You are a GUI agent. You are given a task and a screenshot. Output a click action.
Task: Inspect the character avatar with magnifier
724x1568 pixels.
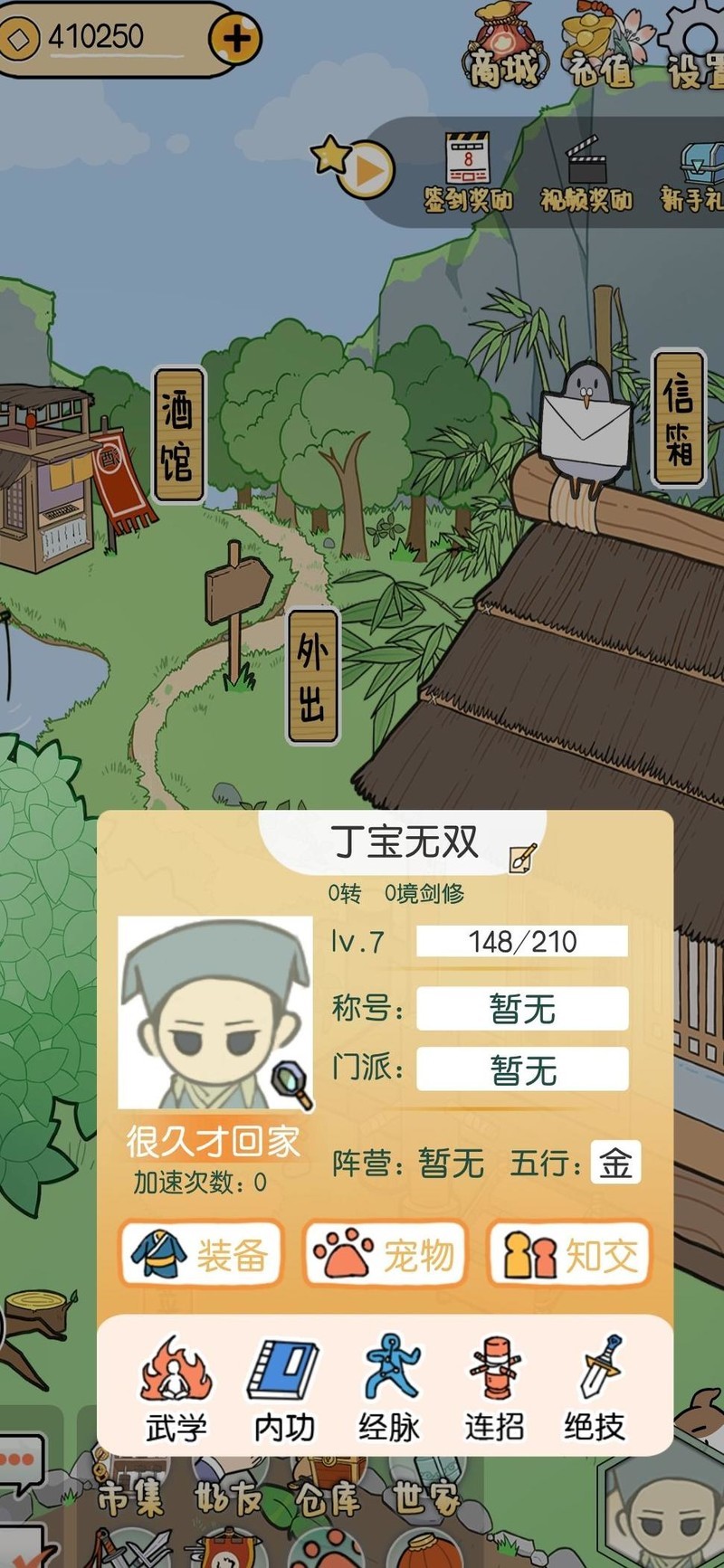[292, 1084]
